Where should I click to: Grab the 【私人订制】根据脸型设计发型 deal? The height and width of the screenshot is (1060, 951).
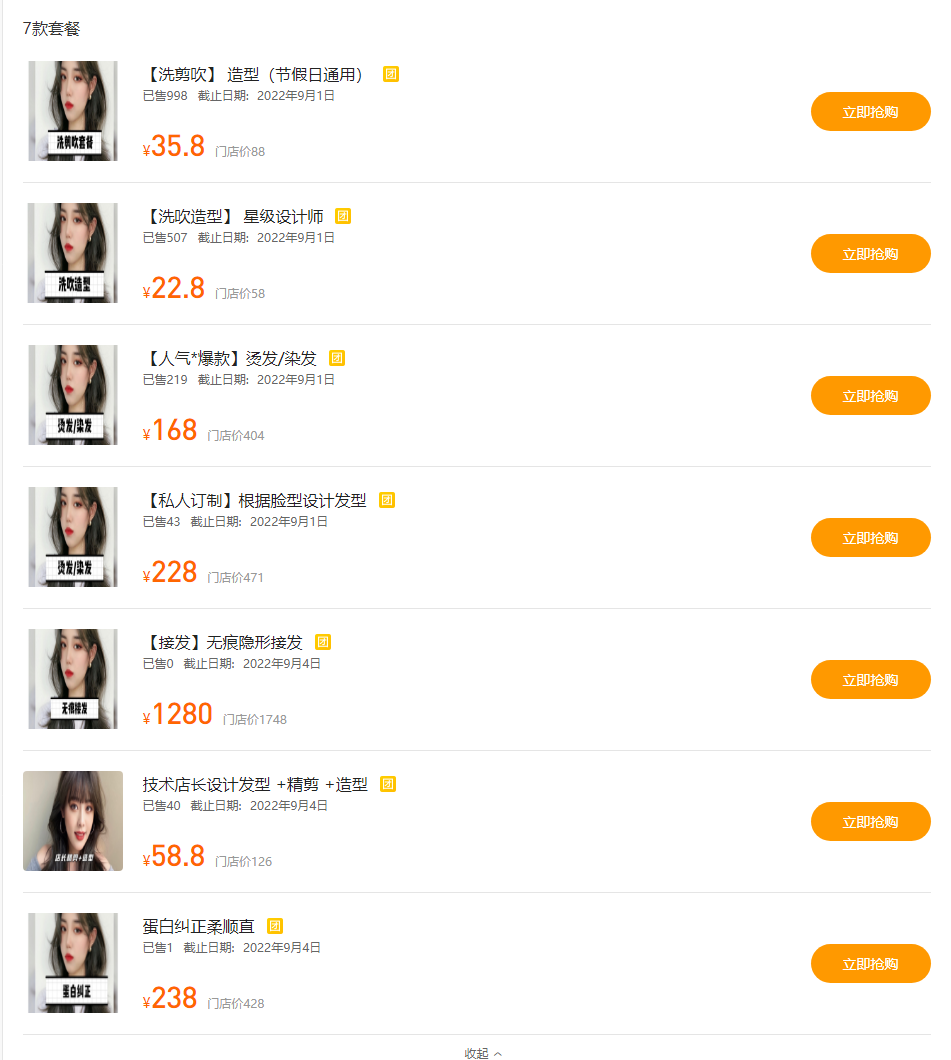click(870, 538)
